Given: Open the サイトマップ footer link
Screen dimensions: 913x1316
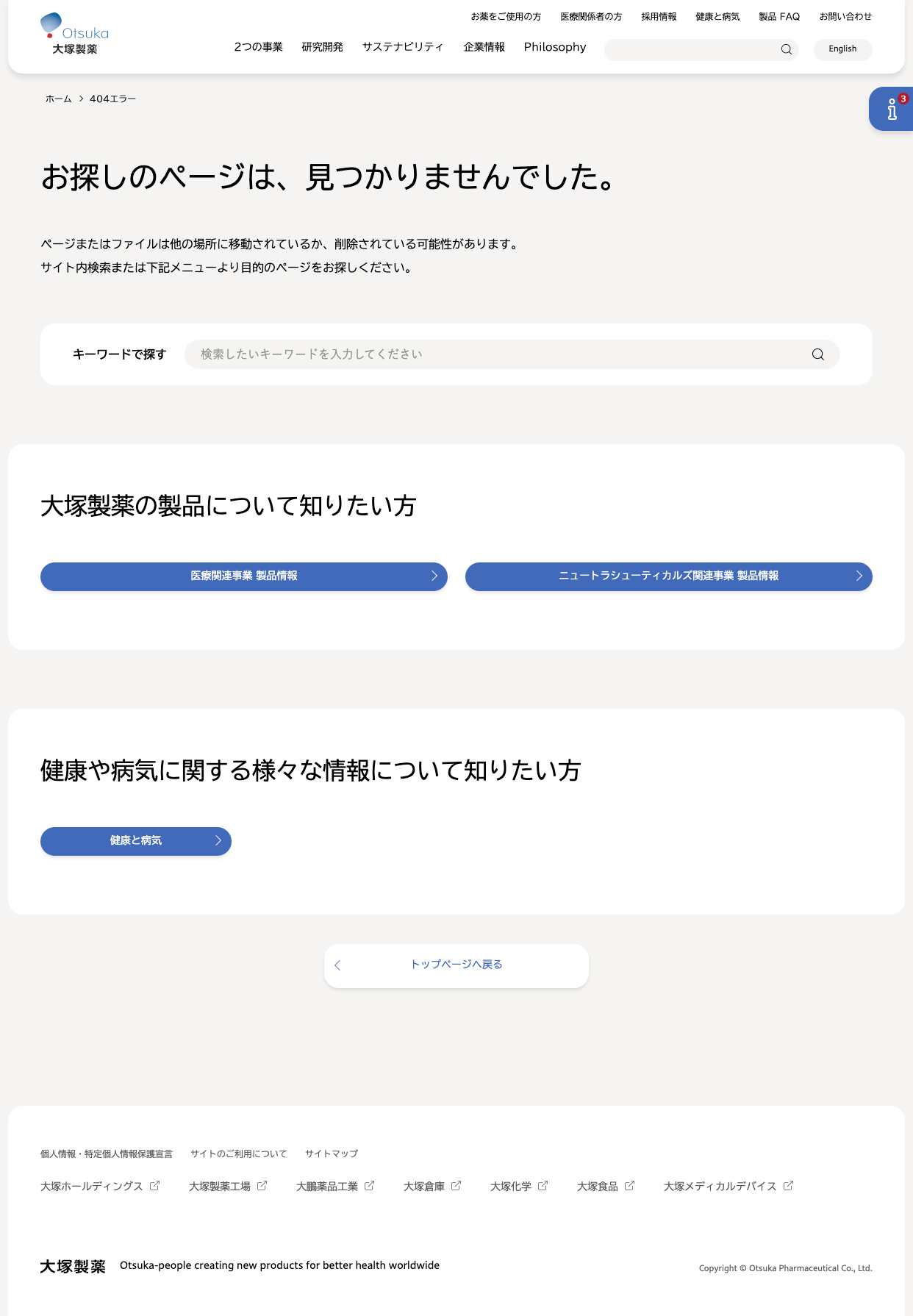Looking at the screenshot, I should coord(332,1154).
